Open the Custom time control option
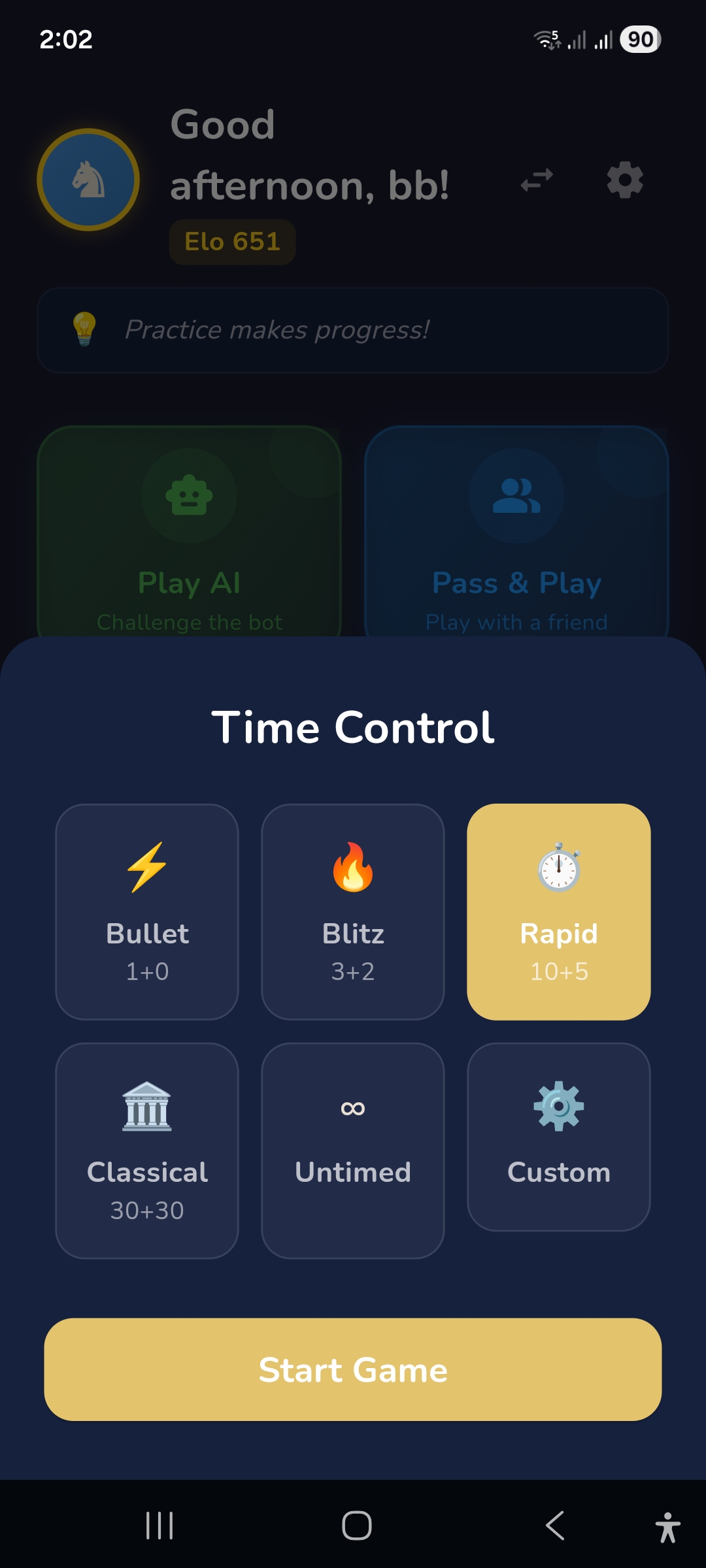706x1568 pixels. coord(559,1137)
